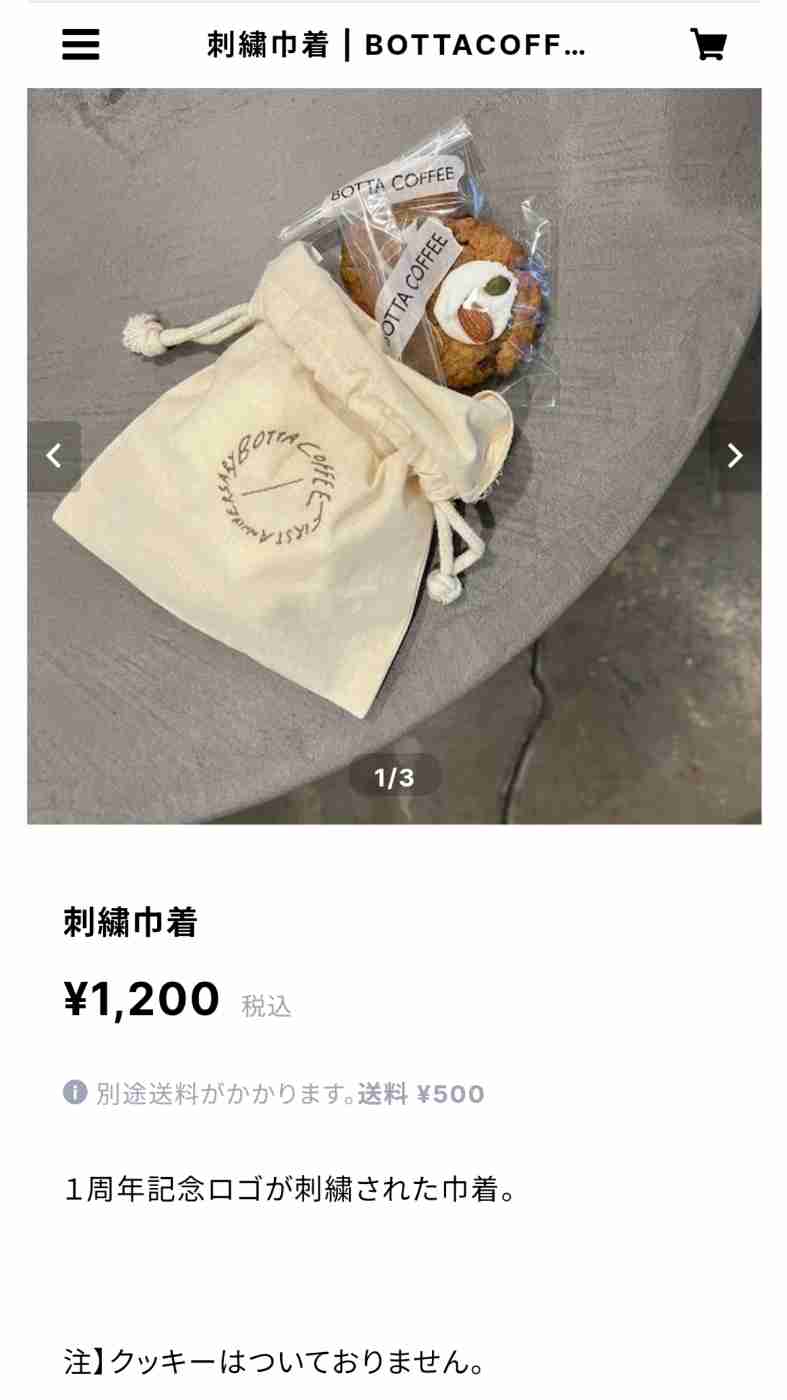This screenshot has width=787, height=1400.
Task: Open the shopping cart
Action: tap(708, 45)
